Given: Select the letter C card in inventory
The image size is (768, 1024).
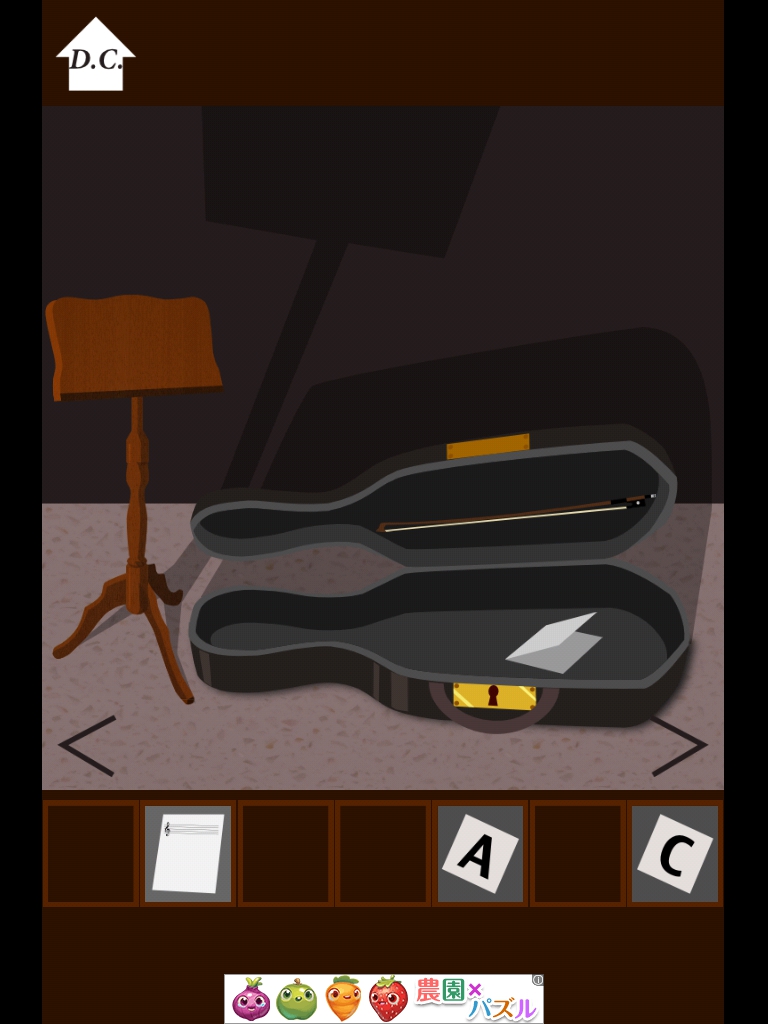Looking at the screenshot, I should [675, 853].
